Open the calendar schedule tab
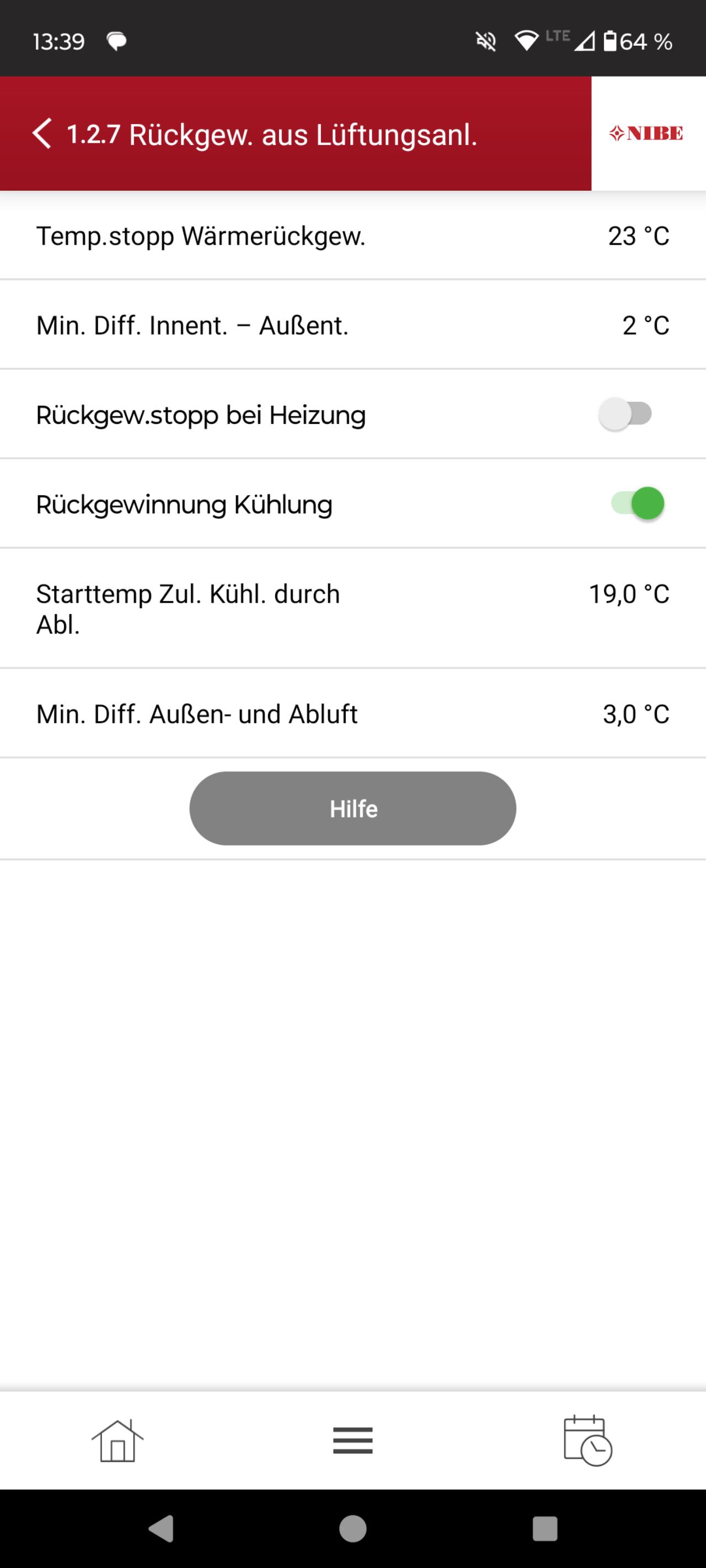 coord(588,1441)
